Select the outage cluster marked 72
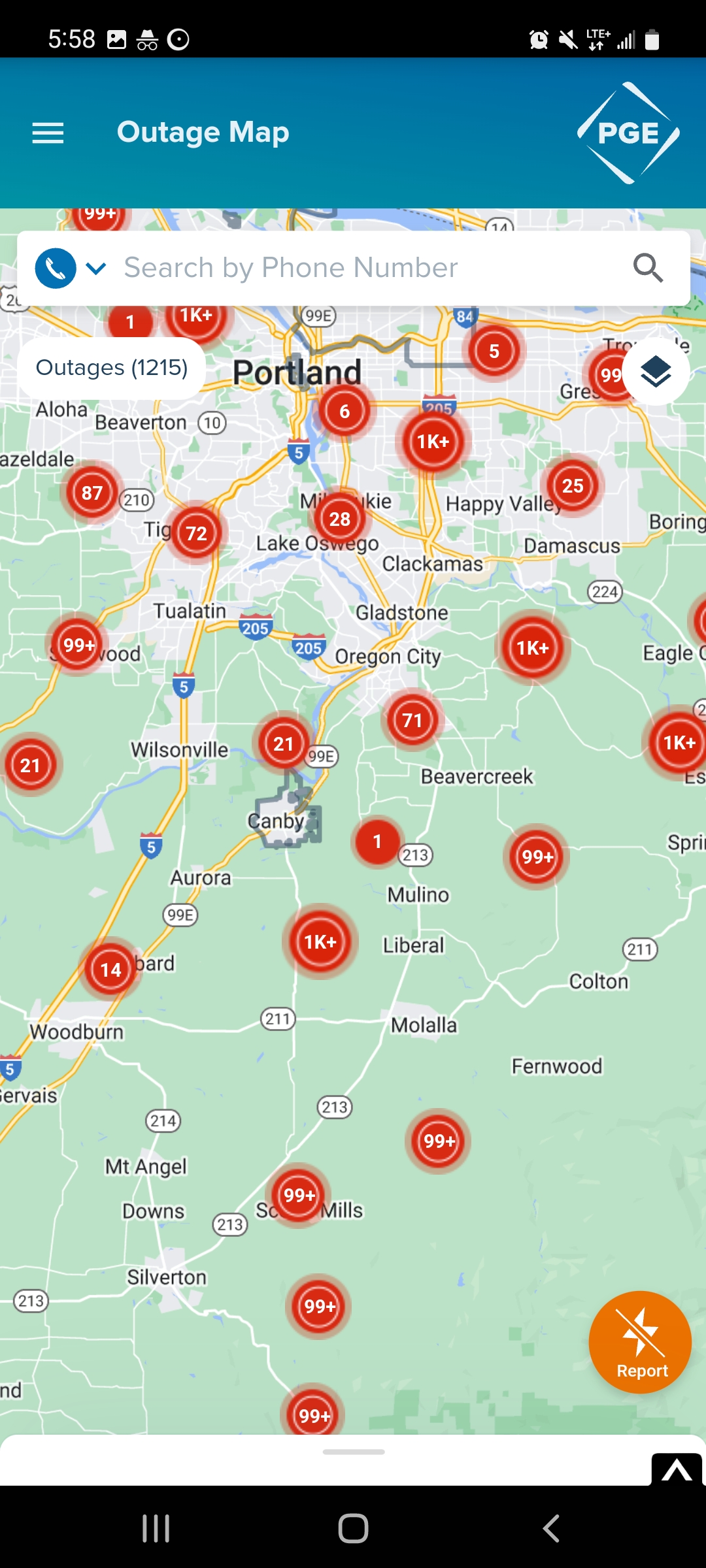The width and height of the screenshot is (706, 1568). tap(196, 534)
